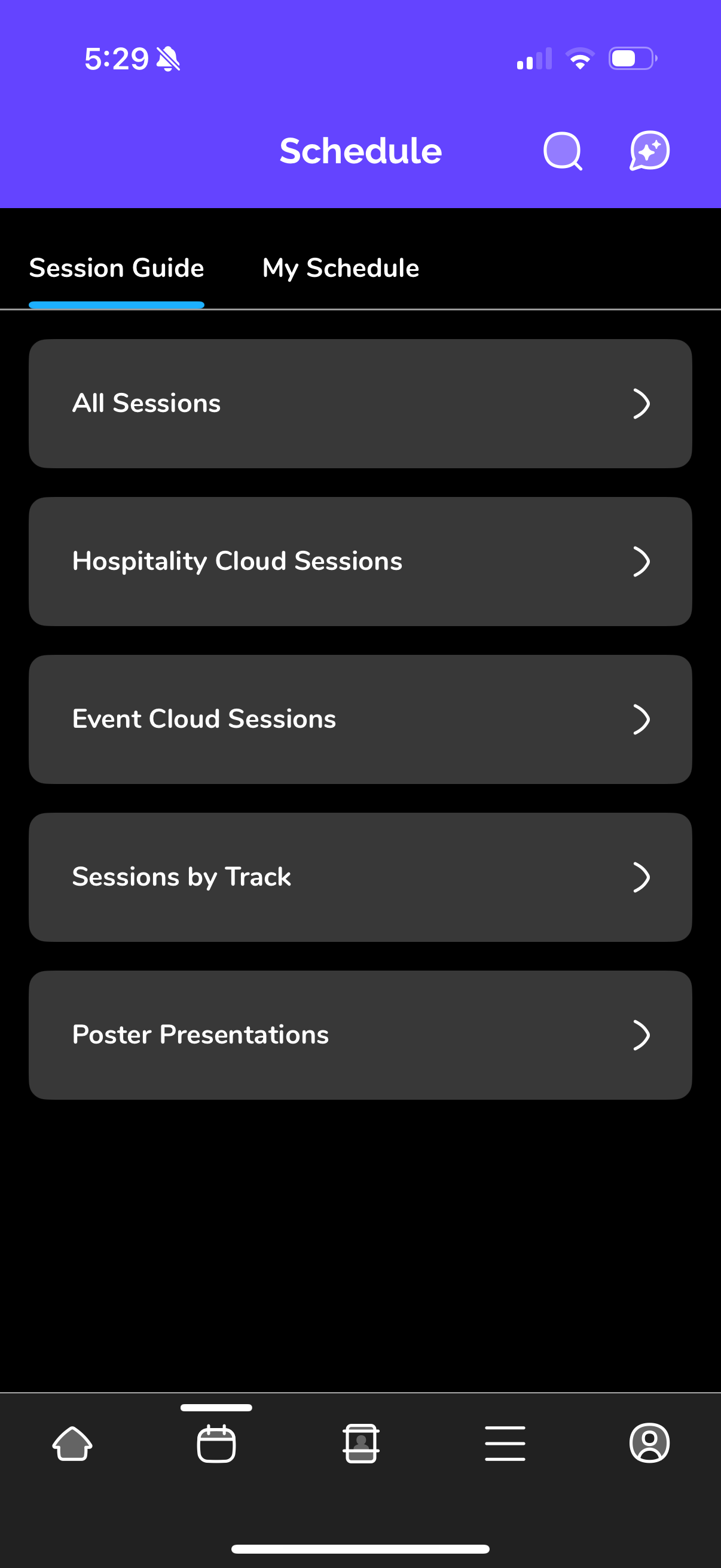Image resolution: width=721 pixels, height=1568 pixels.
Task: Tap the calendar schedule tab
Action: click(x=216, y=1443)
